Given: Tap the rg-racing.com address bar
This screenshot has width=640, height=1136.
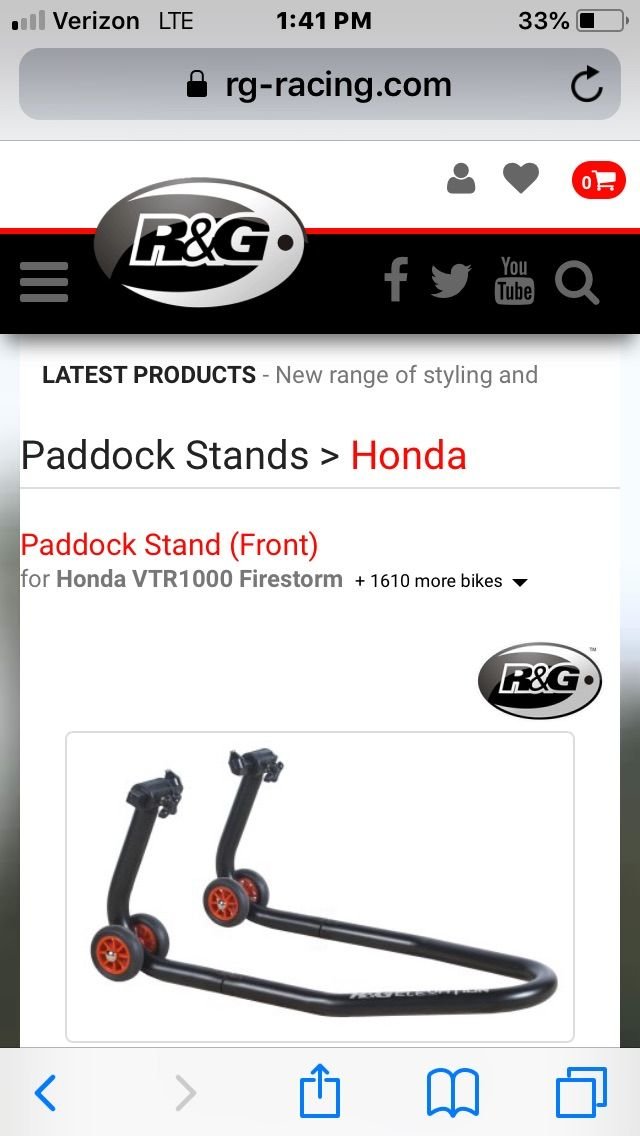Looking at the screenshot, I should pos(320,85).
